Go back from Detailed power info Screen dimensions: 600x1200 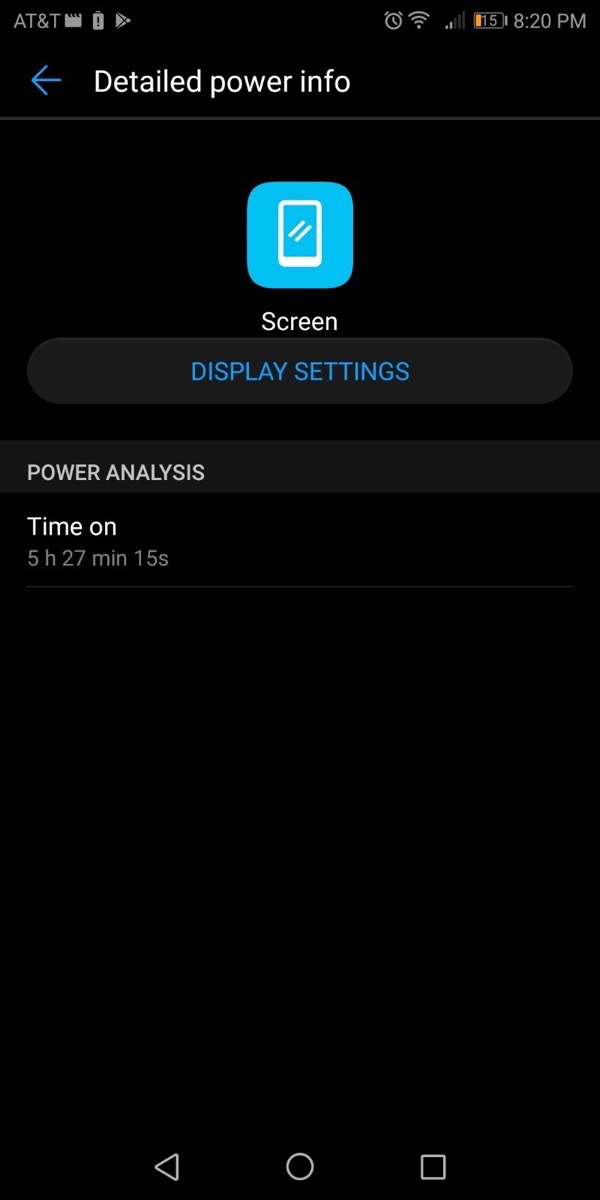(46, 81)
